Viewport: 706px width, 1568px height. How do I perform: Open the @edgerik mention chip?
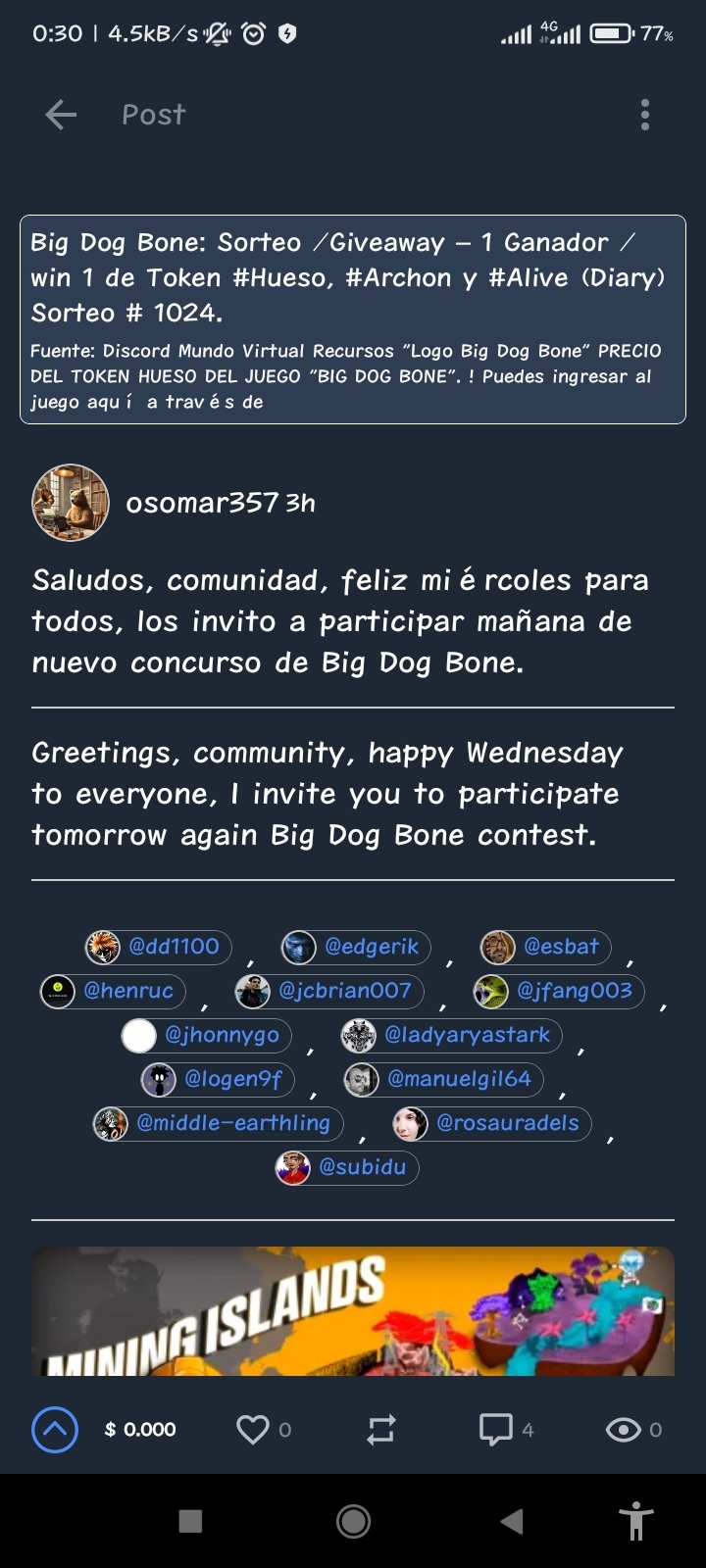(x=356, y=947)
